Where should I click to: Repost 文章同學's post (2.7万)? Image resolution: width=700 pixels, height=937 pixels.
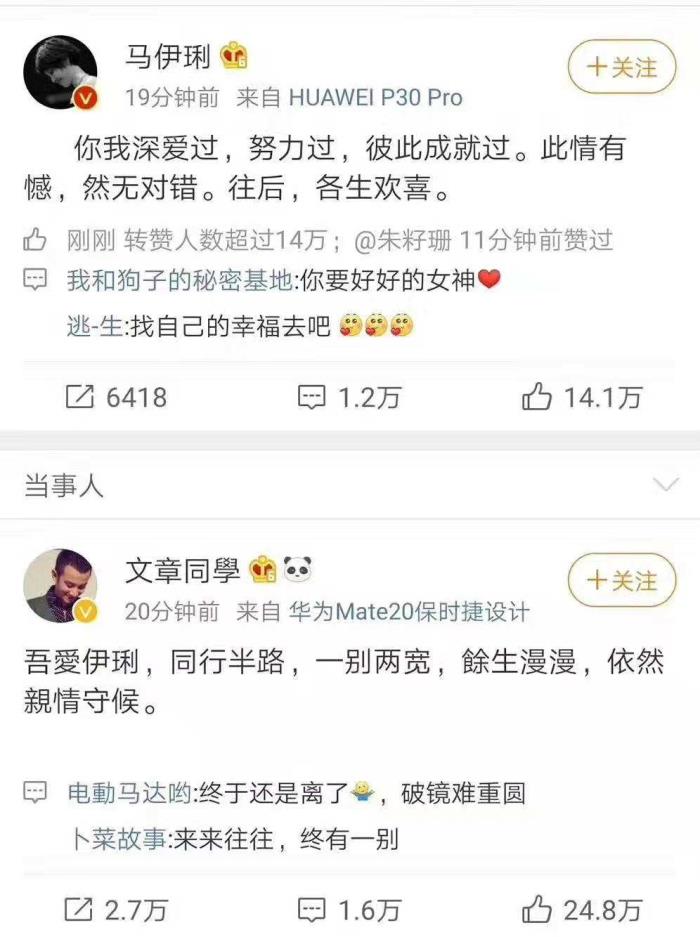pos(116,910)
